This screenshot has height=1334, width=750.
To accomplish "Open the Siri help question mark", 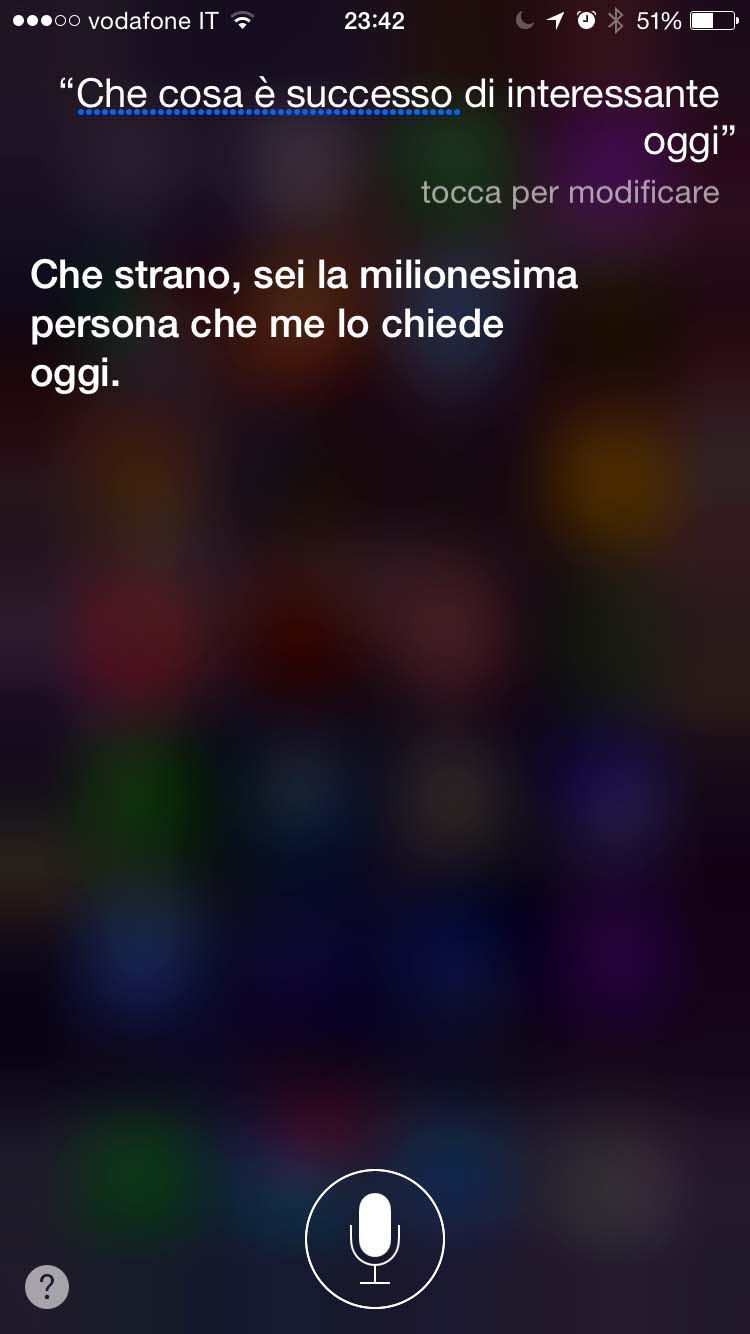I will point(47,1287).
